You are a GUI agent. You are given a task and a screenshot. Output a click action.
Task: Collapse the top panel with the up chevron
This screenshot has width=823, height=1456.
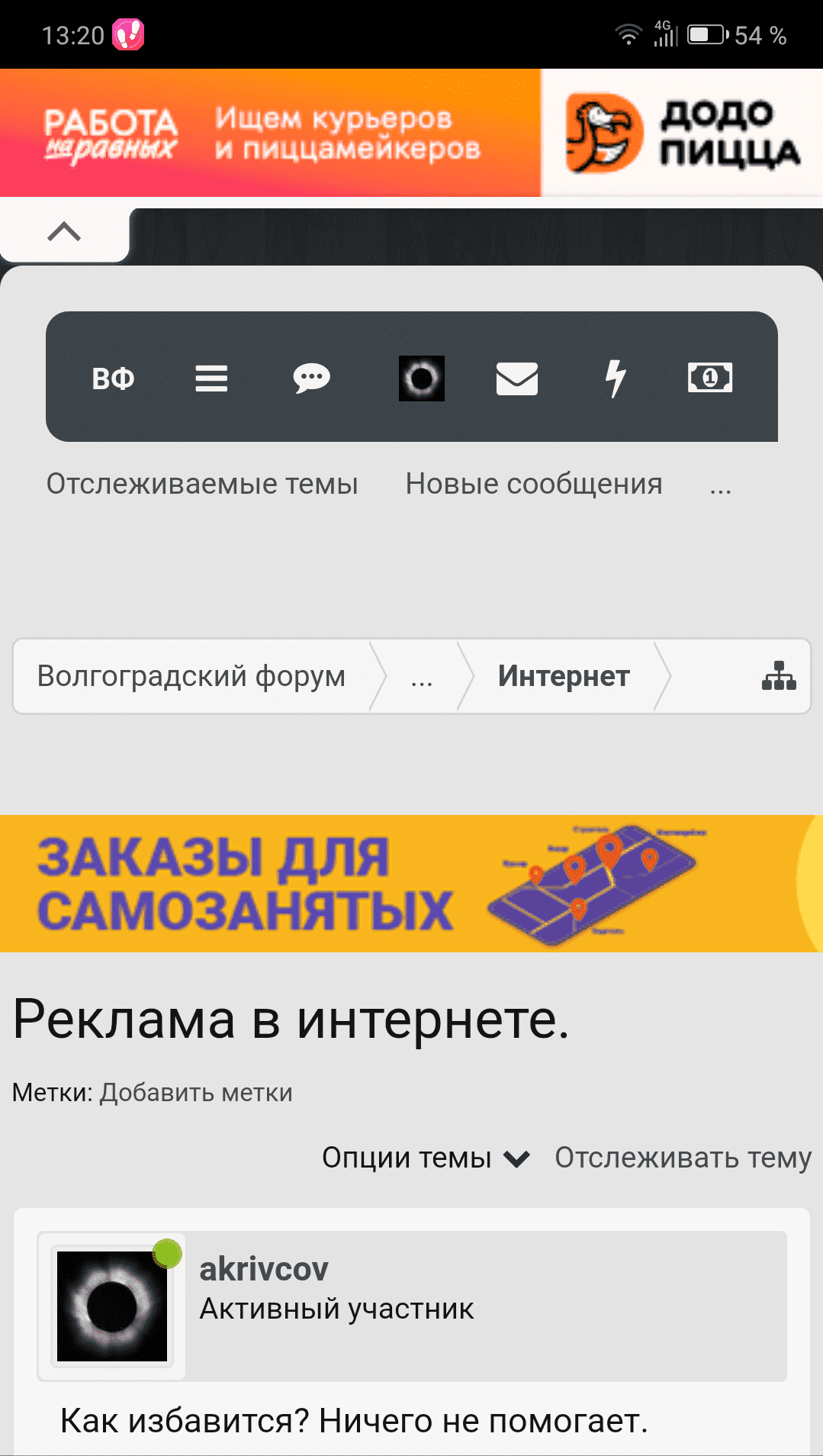[x=64, y=232]
